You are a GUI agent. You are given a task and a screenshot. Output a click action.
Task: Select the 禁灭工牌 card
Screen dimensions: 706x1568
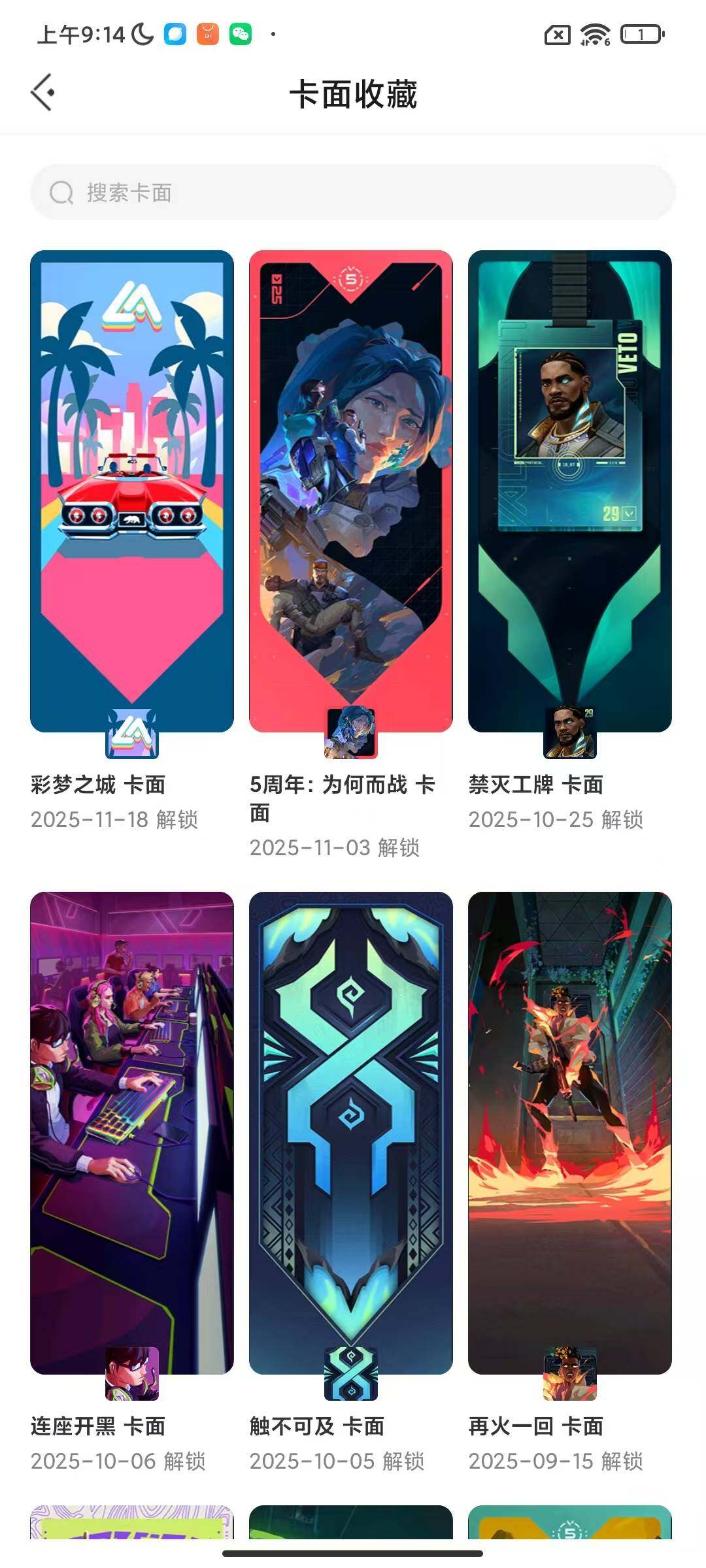pos(570,491)
